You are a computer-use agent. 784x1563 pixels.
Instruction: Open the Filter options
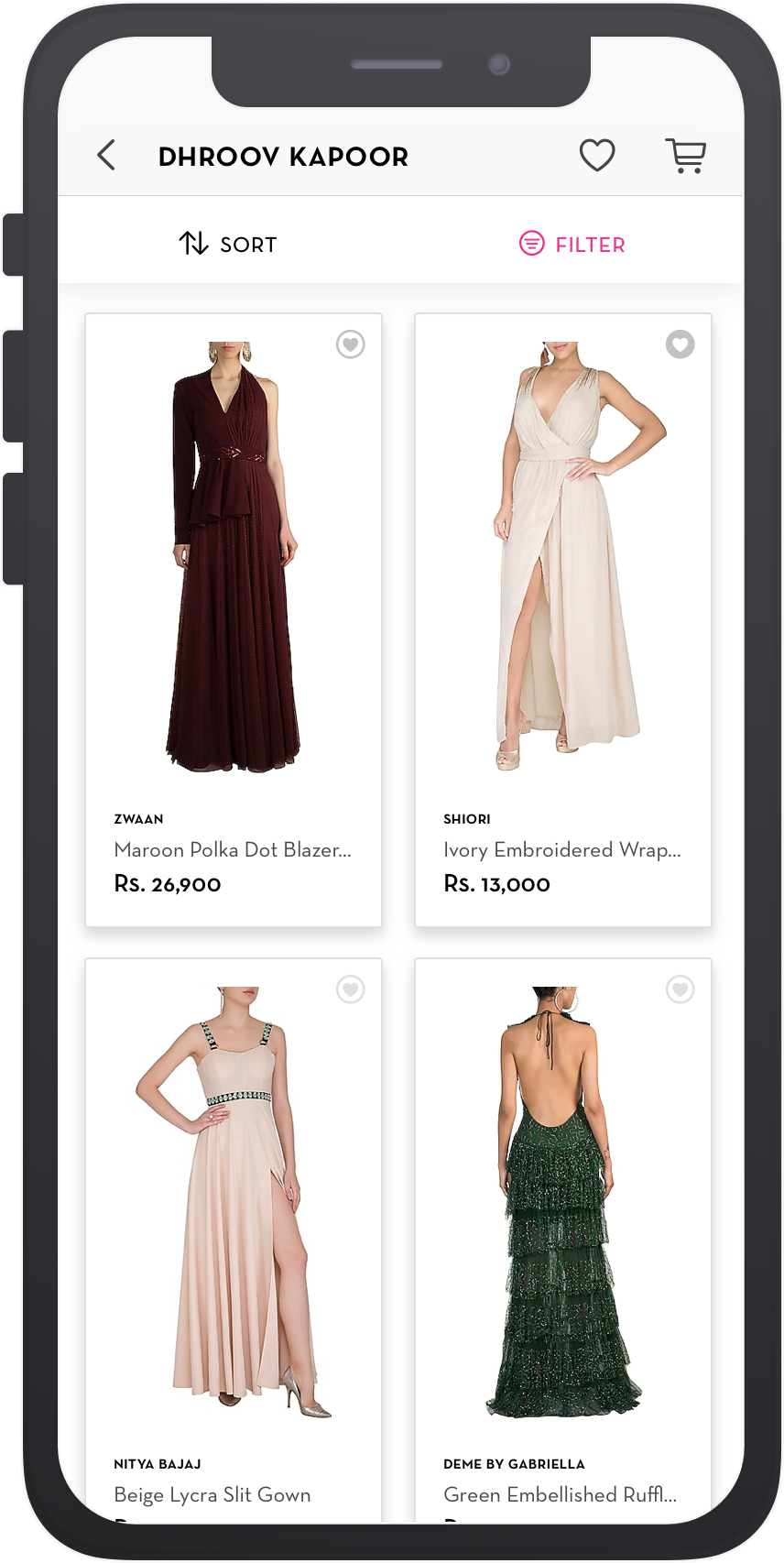[572, 244]
